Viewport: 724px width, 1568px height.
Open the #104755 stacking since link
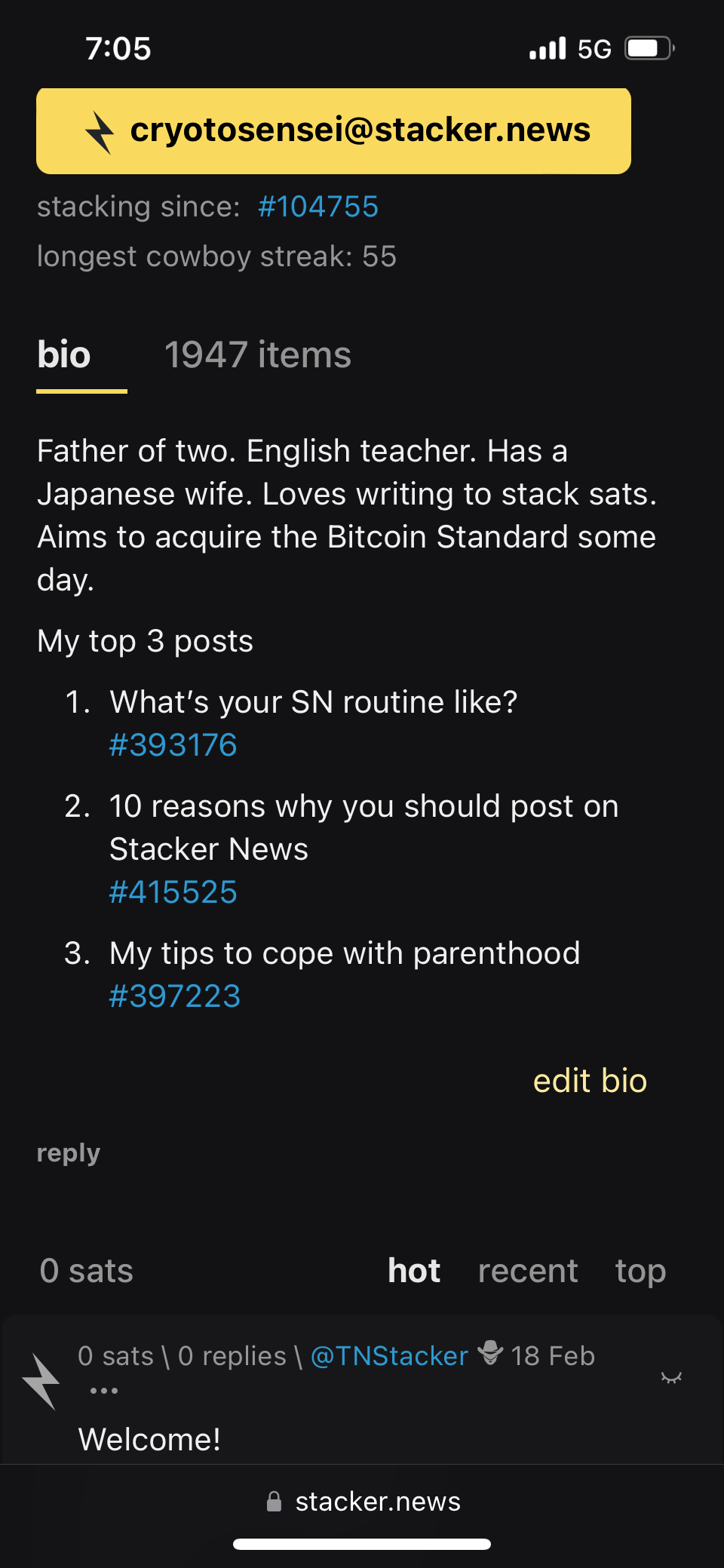318,207
